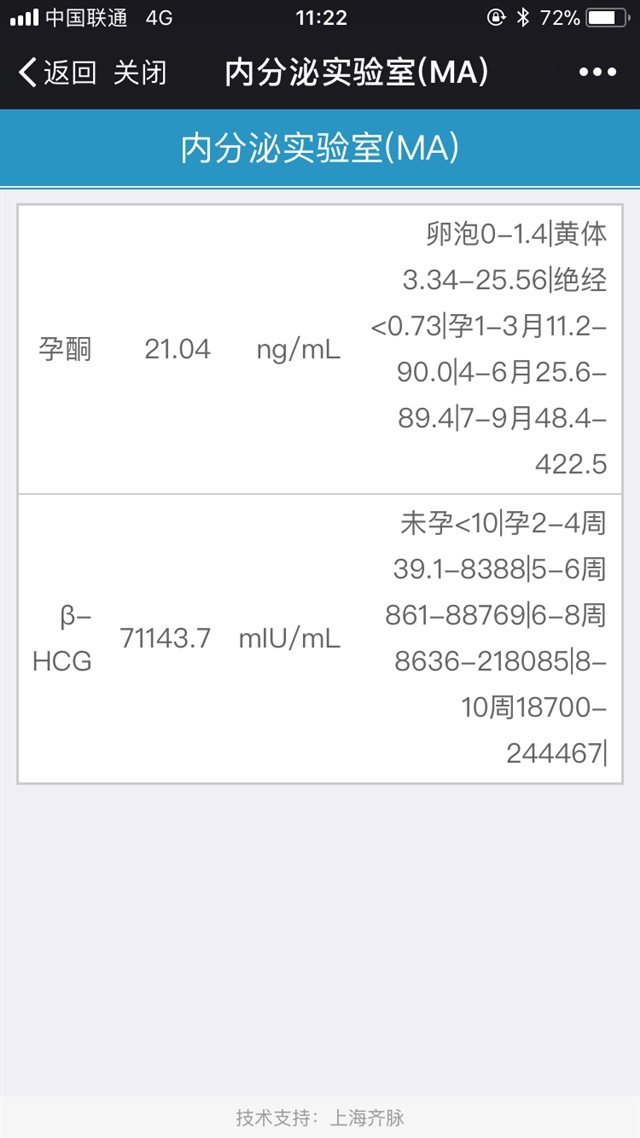Viewport: 640px width, 1138px height.
Task: Close the page via 关闭
Action: 139,73
